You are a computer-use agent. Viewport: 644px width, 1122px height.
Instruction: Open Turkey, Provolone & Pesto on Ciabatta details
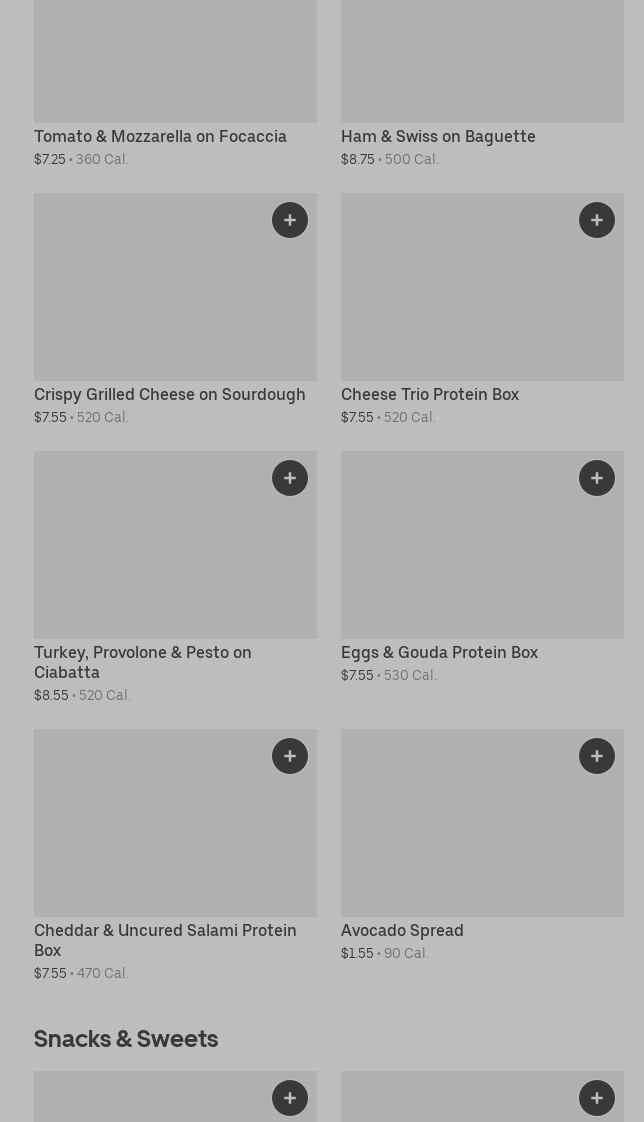(x=142, y=662)
